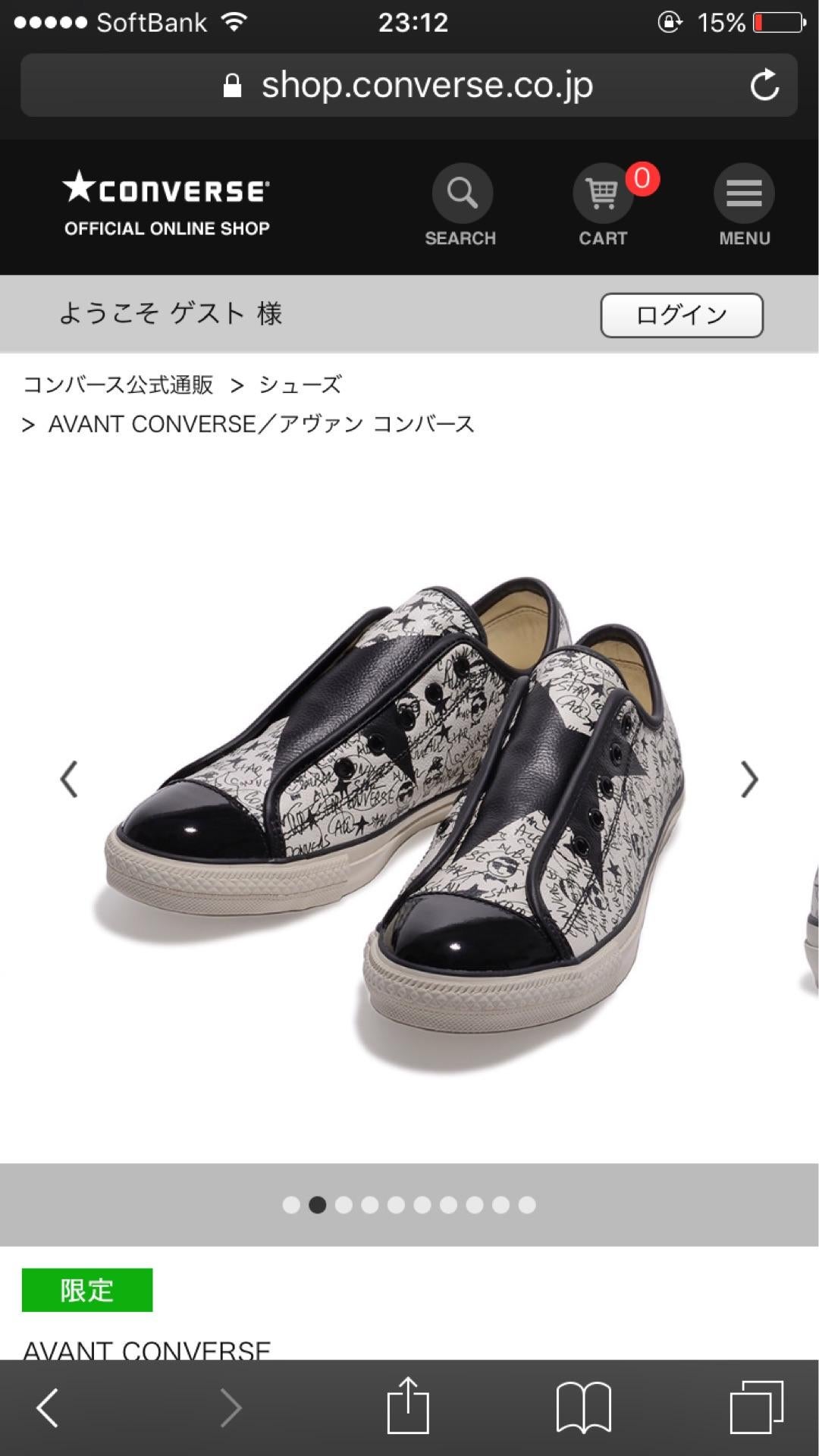Jump to first image via page dot
Screen dimensions: 819x1456
pos(291,1205)
